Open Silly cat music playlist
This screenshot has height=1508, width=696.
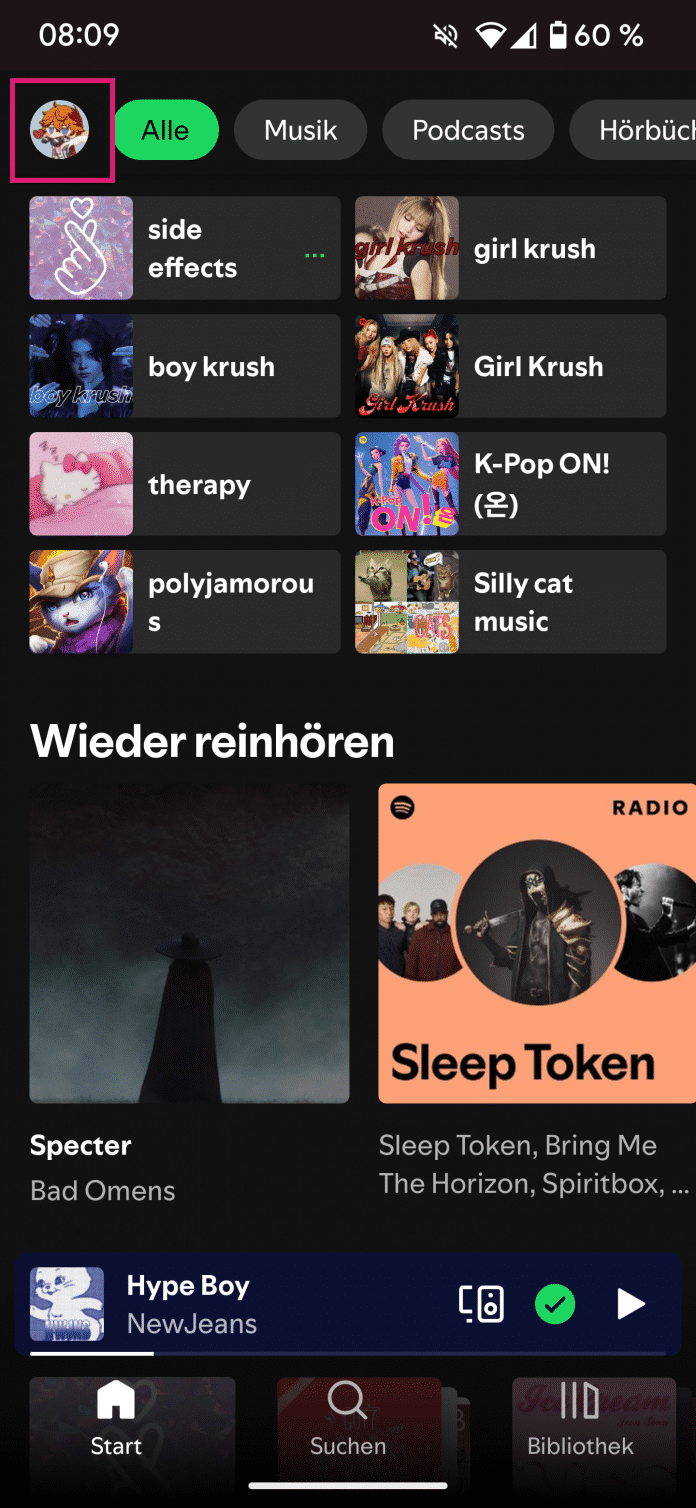(x=510, y=602)
